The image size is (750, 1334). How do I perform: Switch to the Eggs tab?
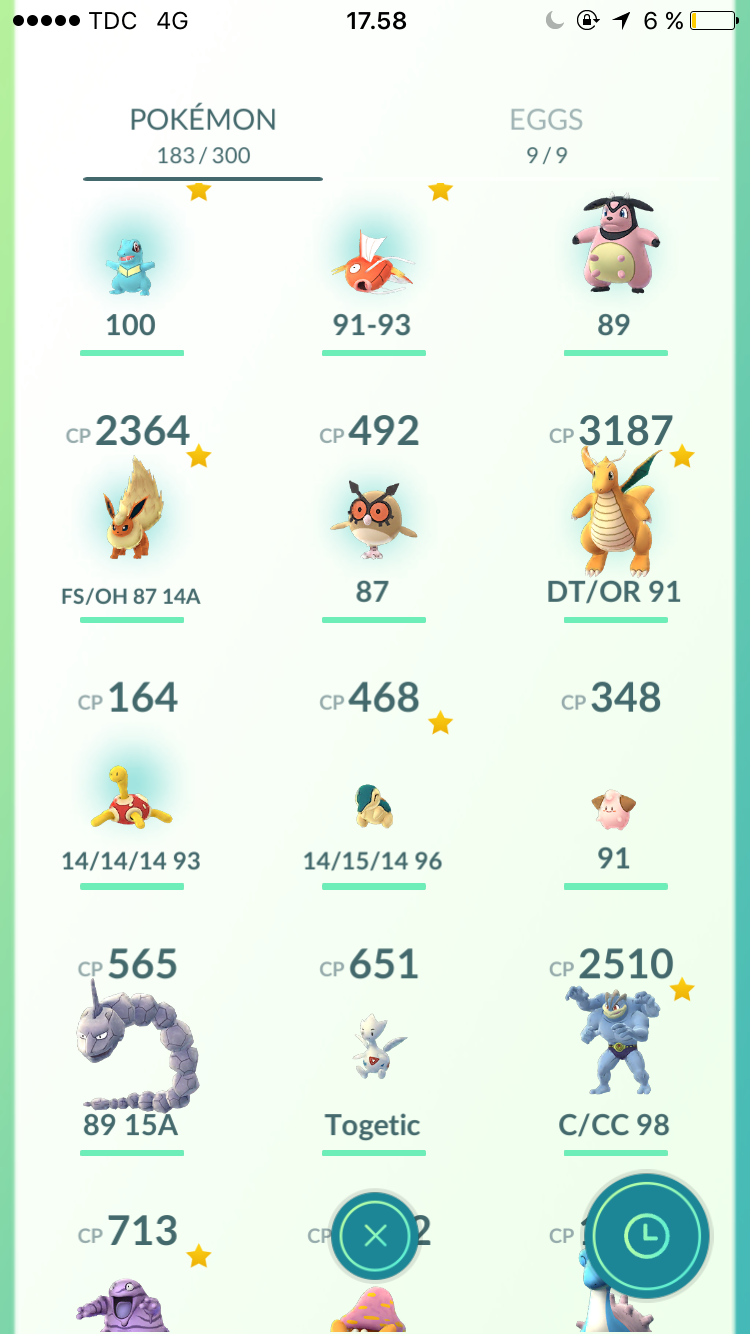point(546,135)
